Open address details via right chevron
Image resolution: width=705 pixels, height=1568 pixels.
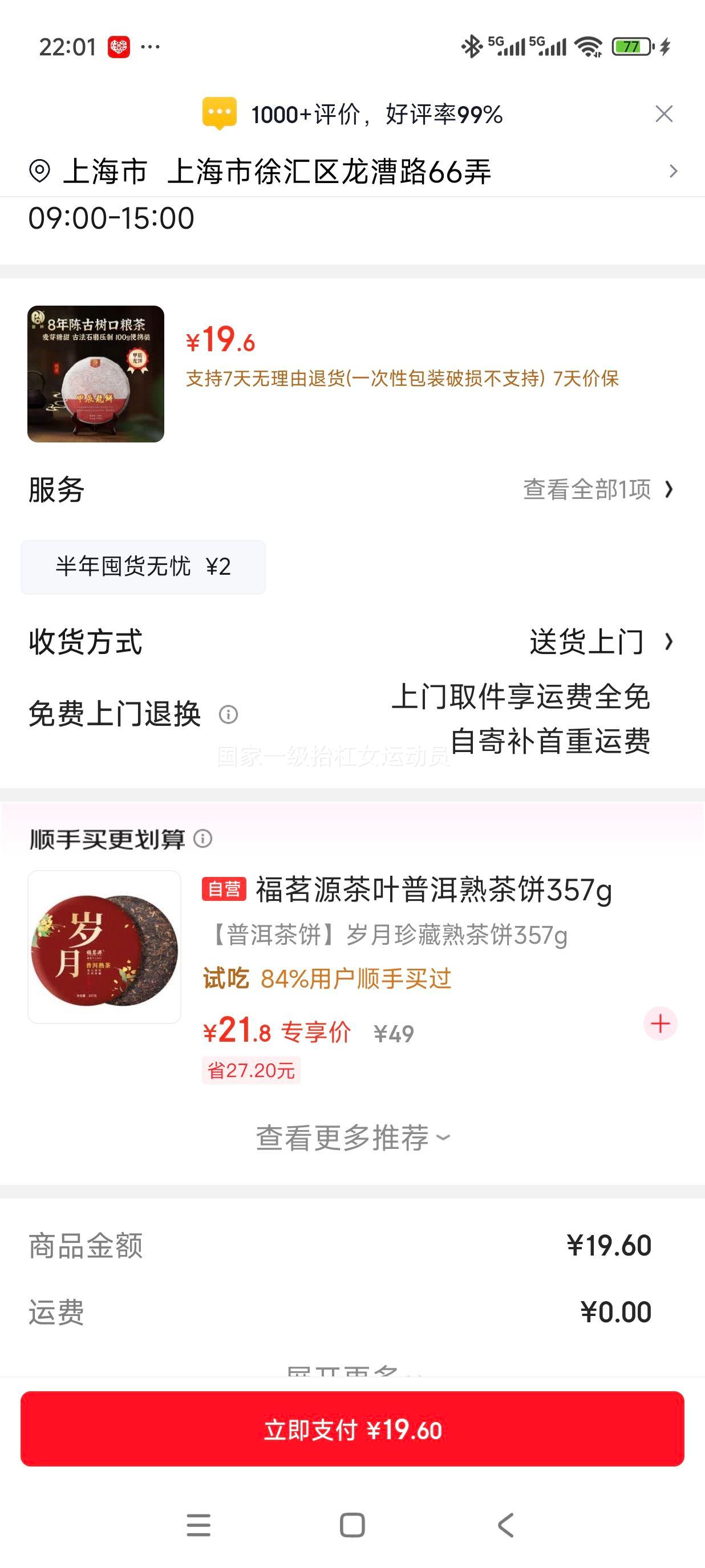pos(672,171)
